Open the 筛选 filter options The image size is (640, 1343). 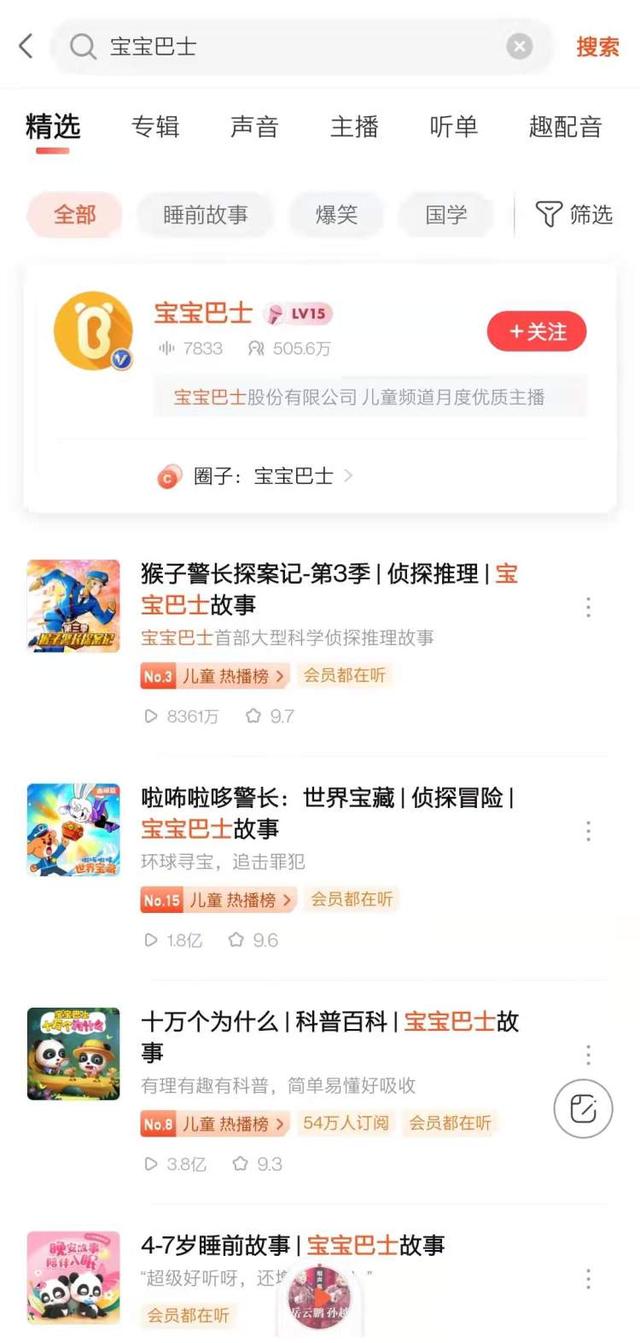point(574,214)
